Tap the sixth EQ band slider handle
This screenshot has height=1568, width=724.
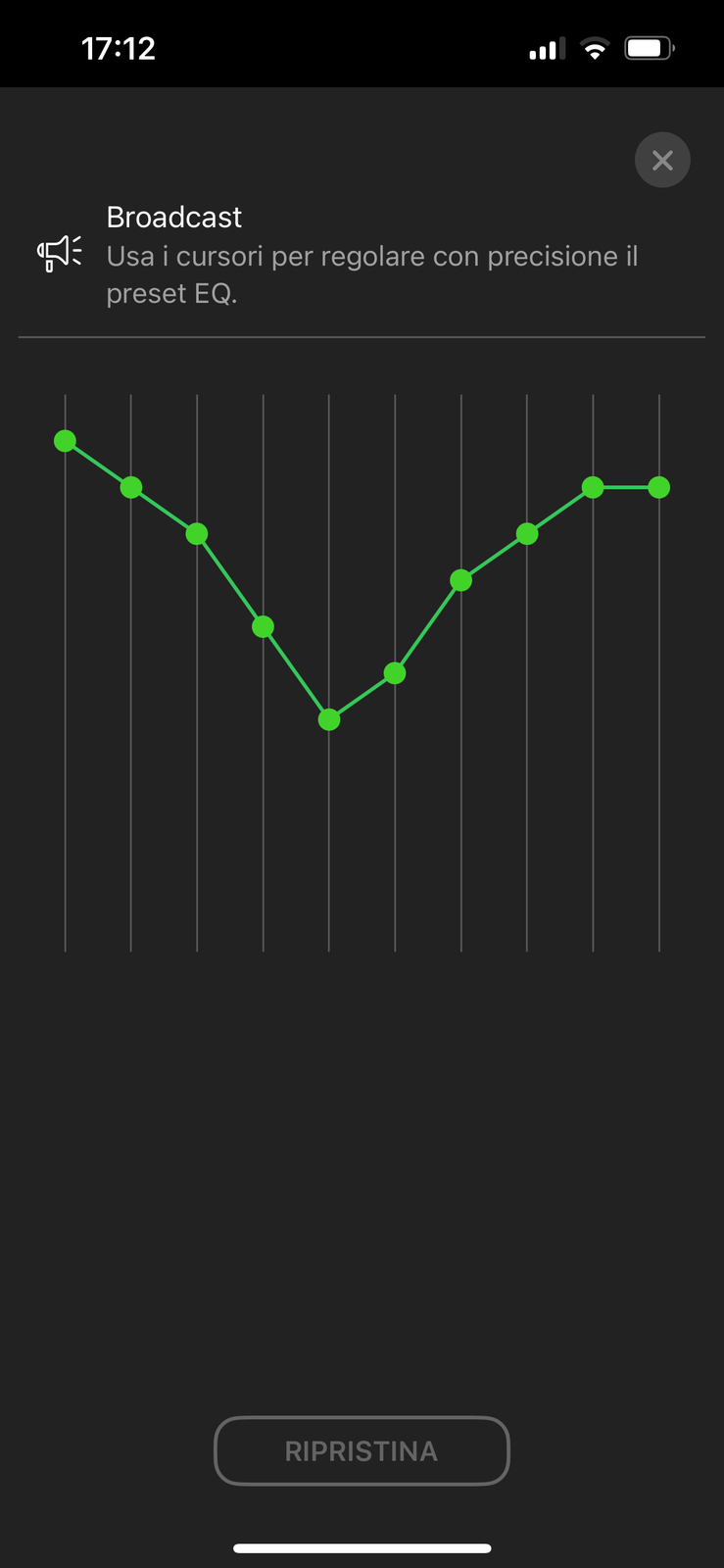coord(395,673)
